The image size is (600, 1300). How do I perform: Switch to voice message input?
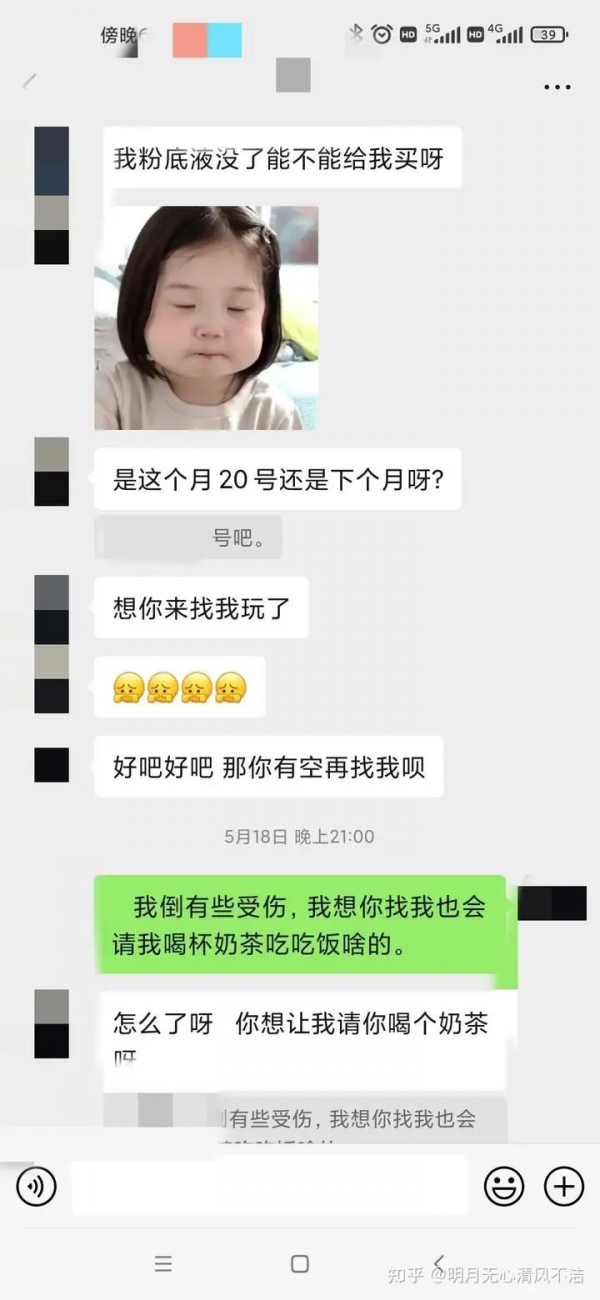[x=37, y=1187]
